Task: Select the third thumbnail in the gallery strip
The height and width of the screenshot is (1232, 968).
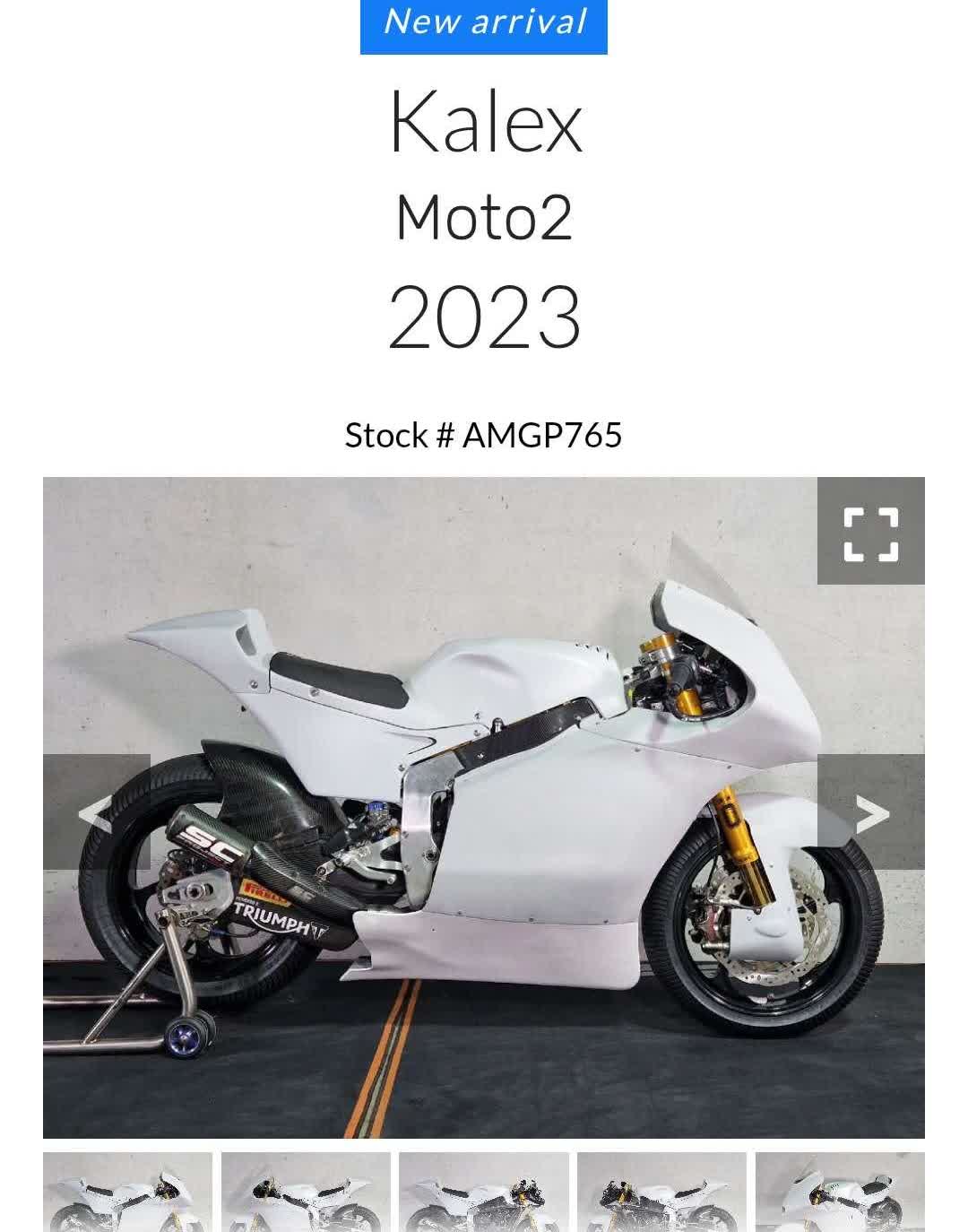Action: pos(484,1192)
